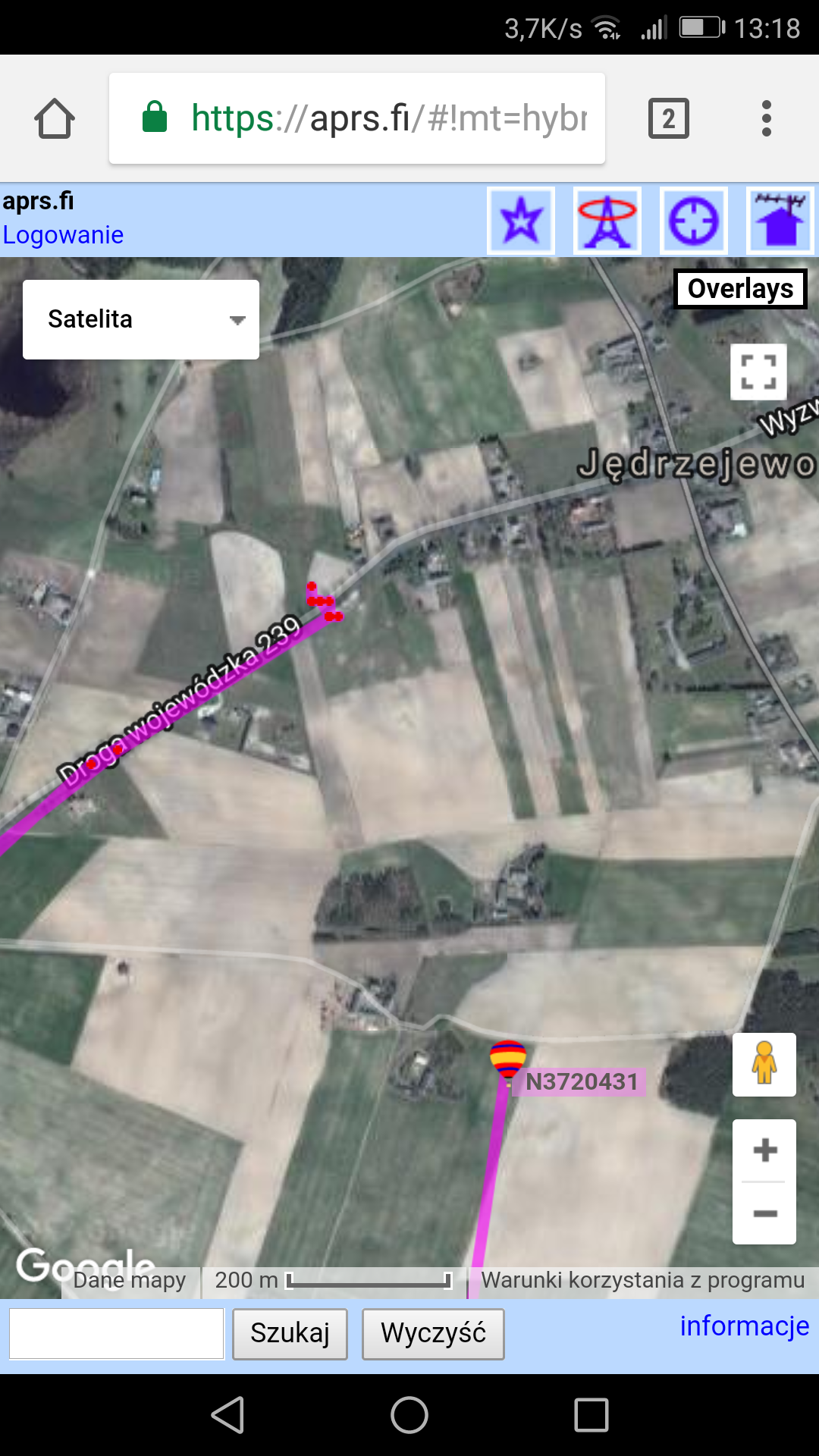Tap the Wyczyść button
This screenshot has height=1456, width=819.
click(433, 1333)
